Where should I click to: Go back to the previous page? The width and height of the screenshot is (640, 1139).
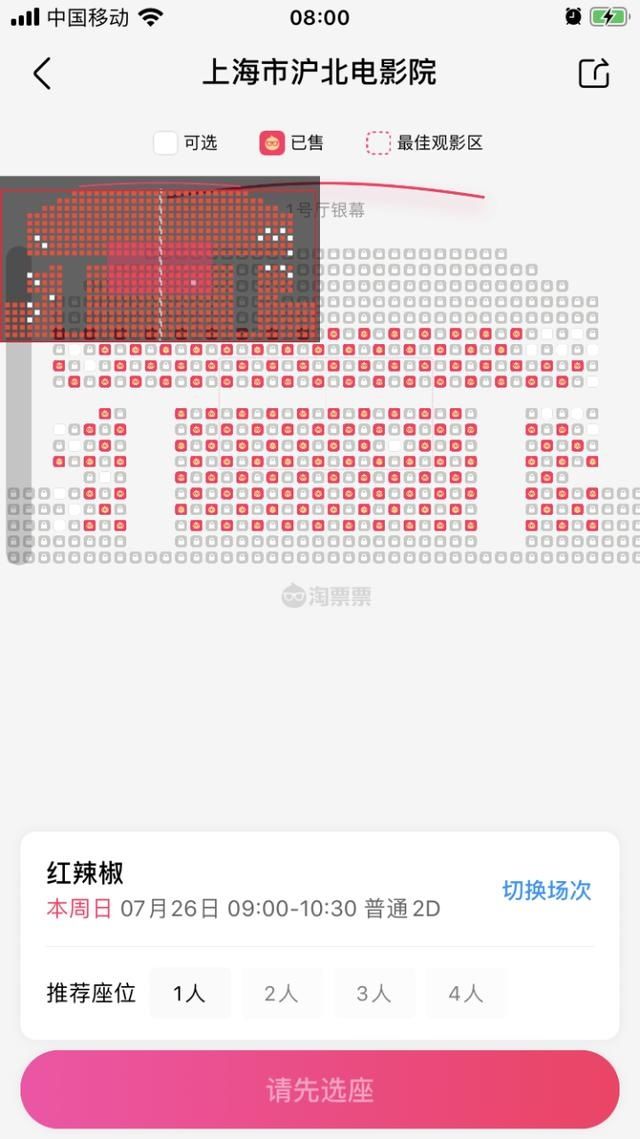[42, 73]
